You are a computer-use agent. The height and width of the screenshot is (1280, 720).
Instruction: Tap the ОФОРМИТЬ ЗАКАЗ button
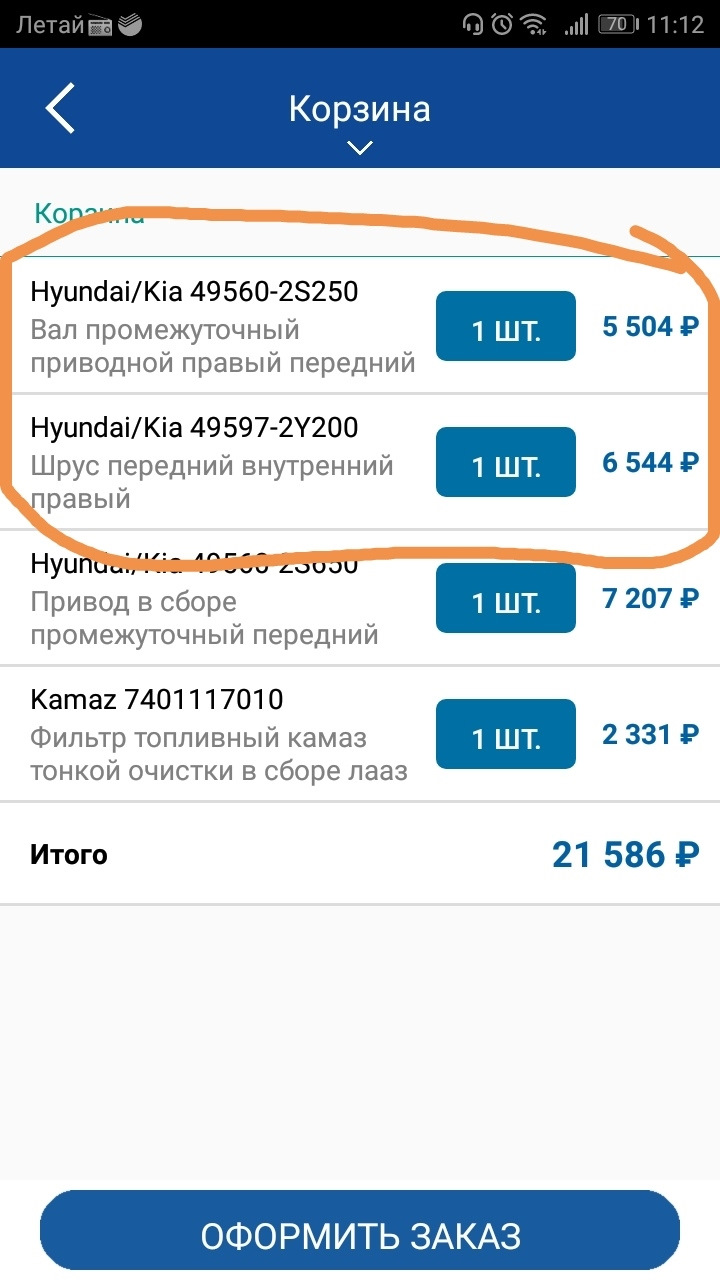point(358,1233)
